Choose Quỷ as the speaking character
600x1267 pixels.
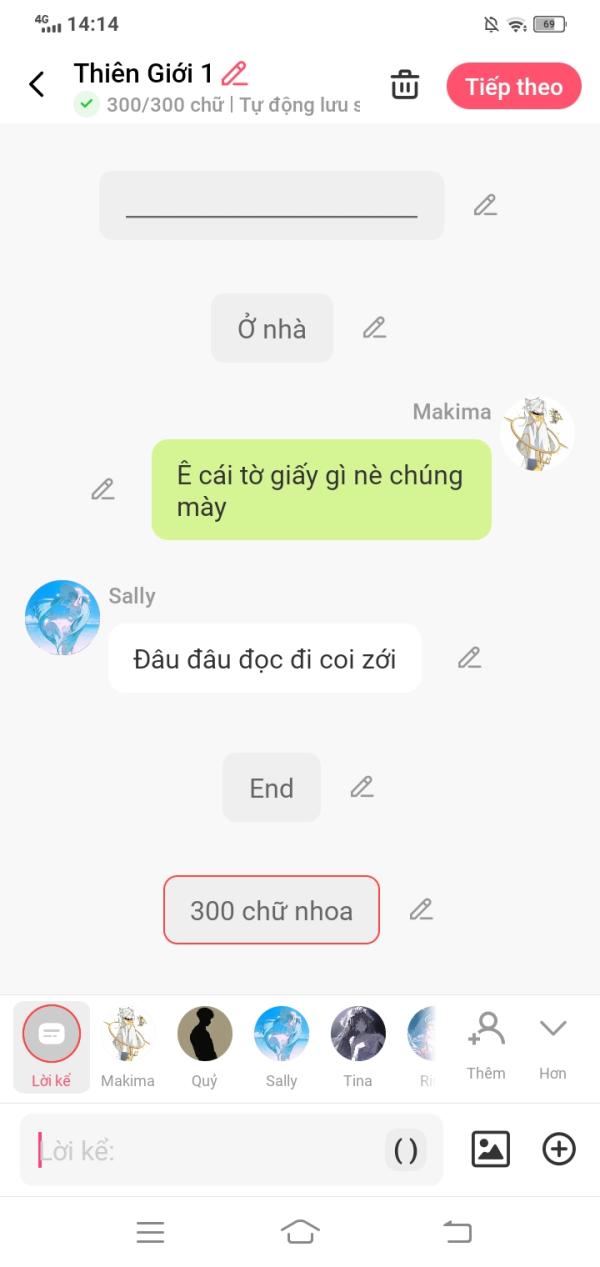[x=205, y=1047]
